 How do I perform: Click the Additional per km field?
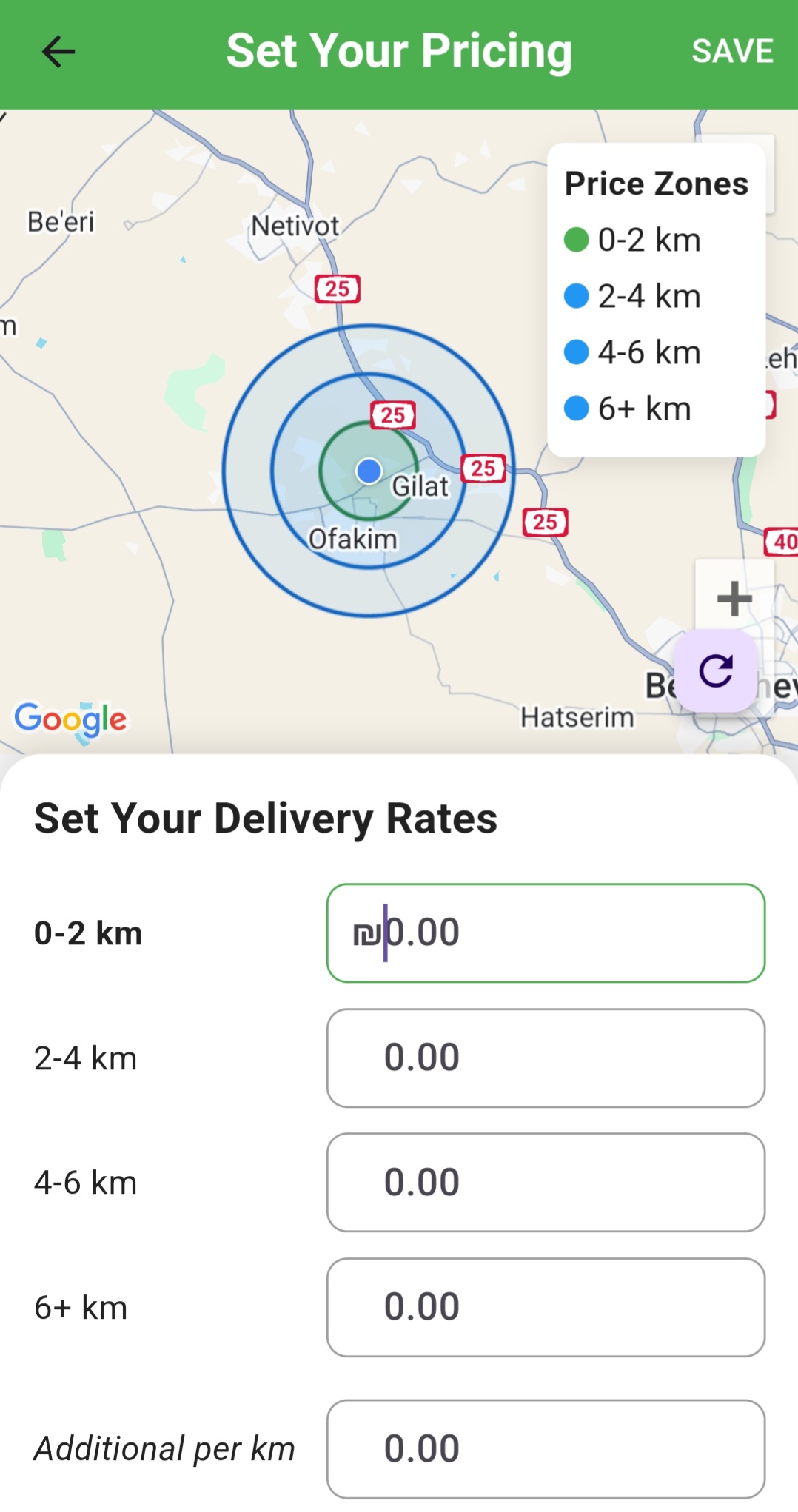pos(546,1448)
